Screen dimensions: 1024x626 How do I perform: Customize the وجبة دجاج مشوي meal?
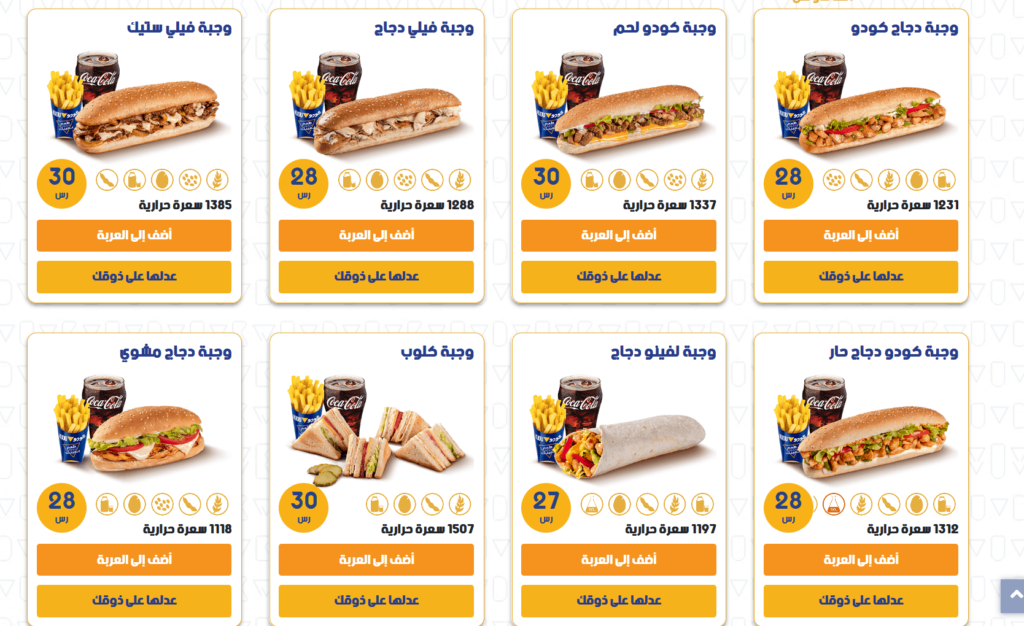tap(134, 601)
